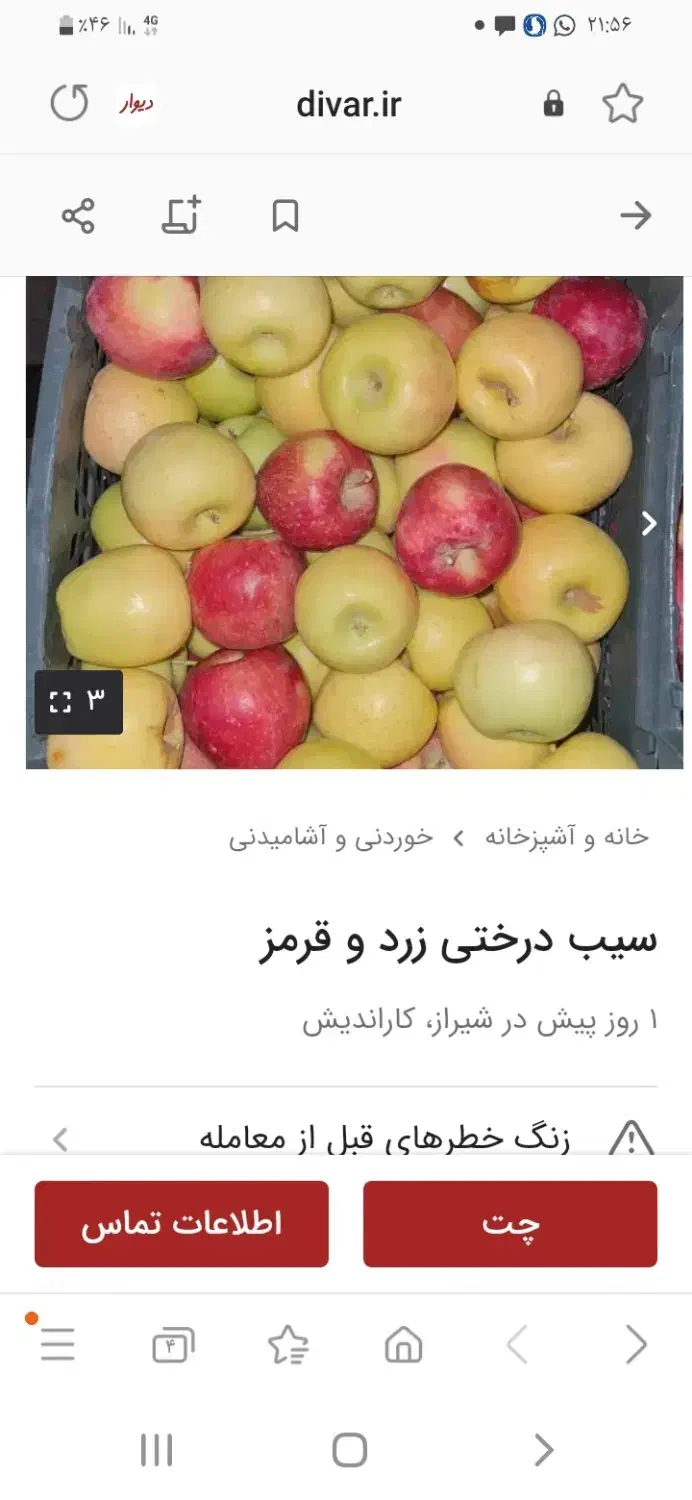692x1500 pixels.
Task: Open browser menu hamburger
Action: tap(57, 1345)
